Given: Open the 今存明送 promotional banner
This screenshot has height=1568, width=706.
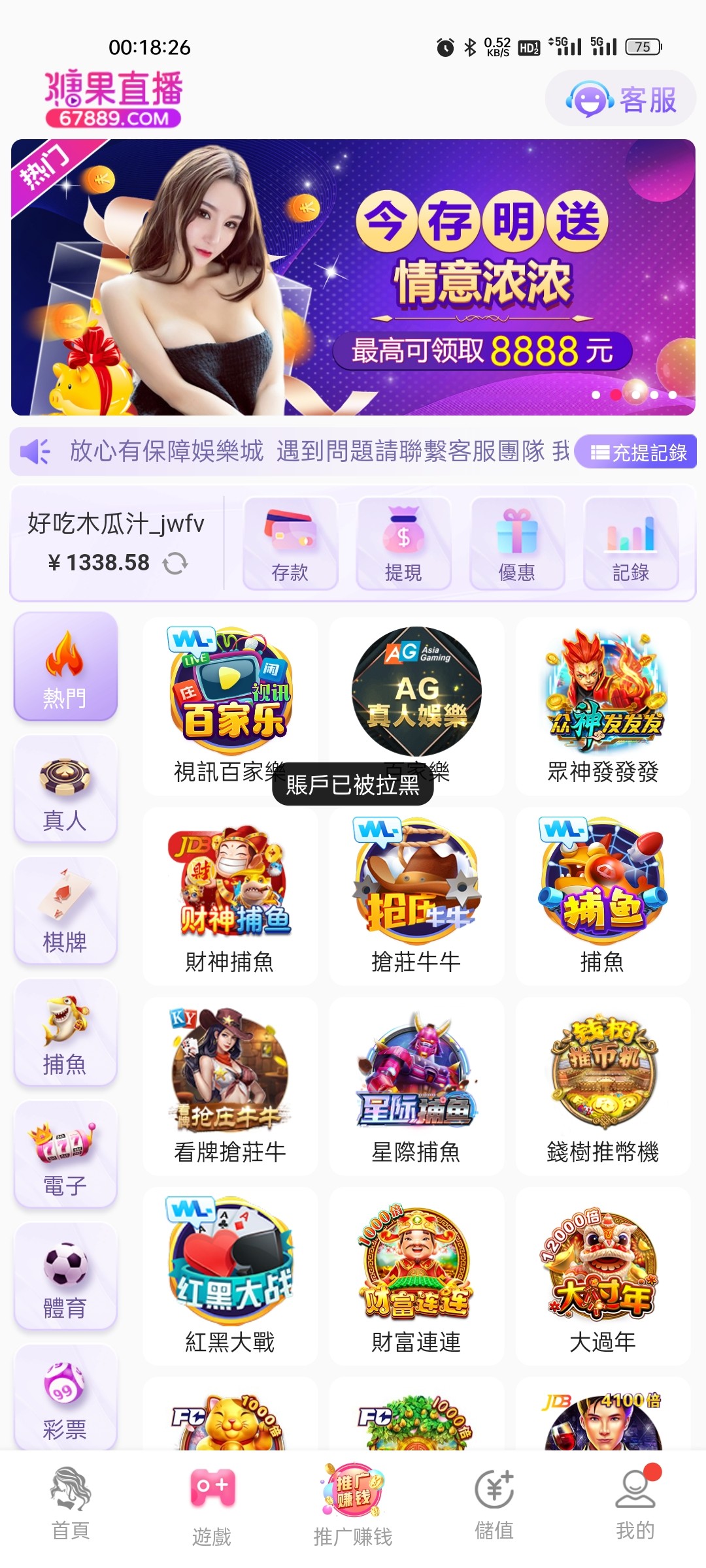Looking at the screenshot, I should (353, 277).
